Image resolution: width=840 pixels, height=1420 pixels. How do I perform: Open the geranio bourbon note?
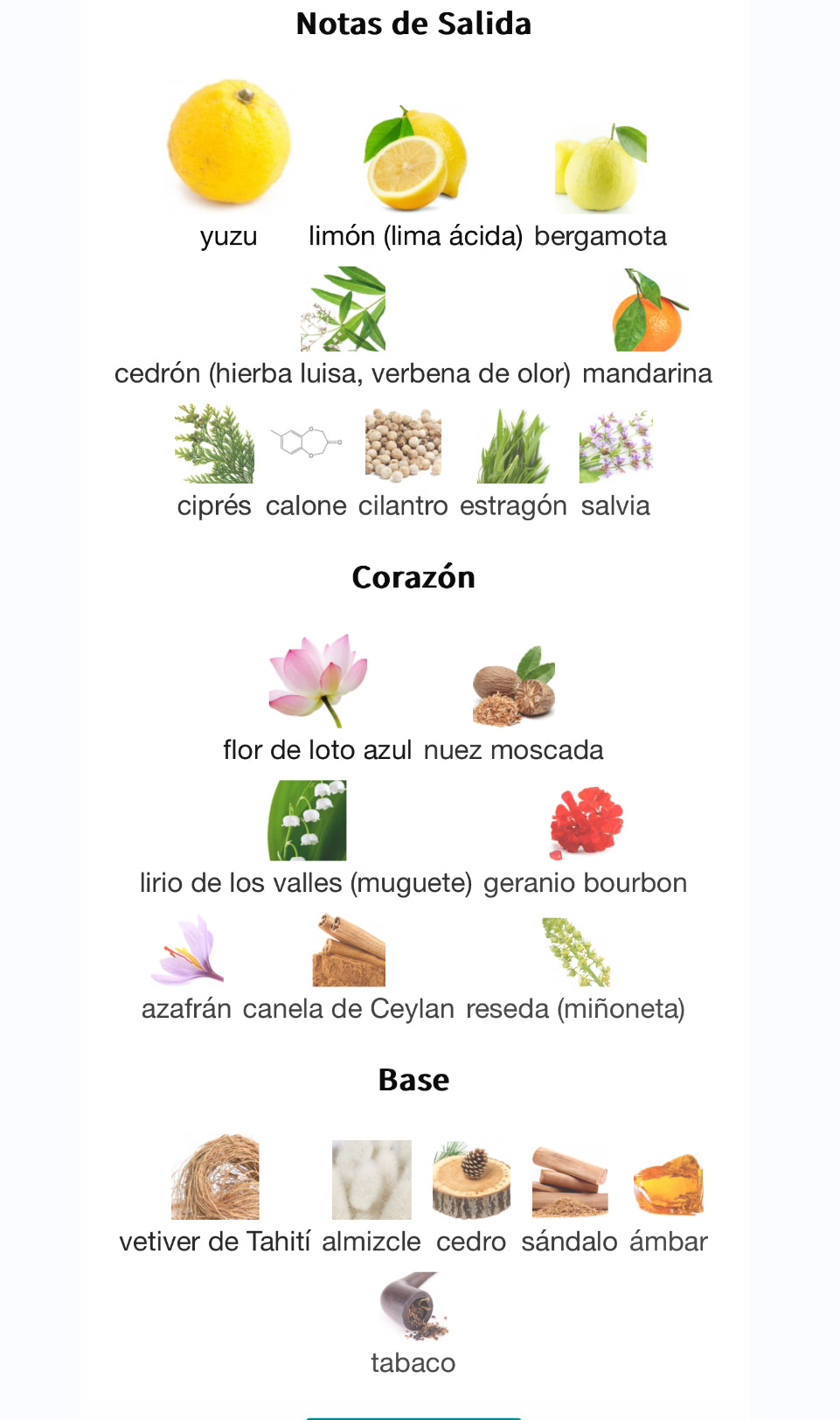pyautogui.click(x=586, y=820)
